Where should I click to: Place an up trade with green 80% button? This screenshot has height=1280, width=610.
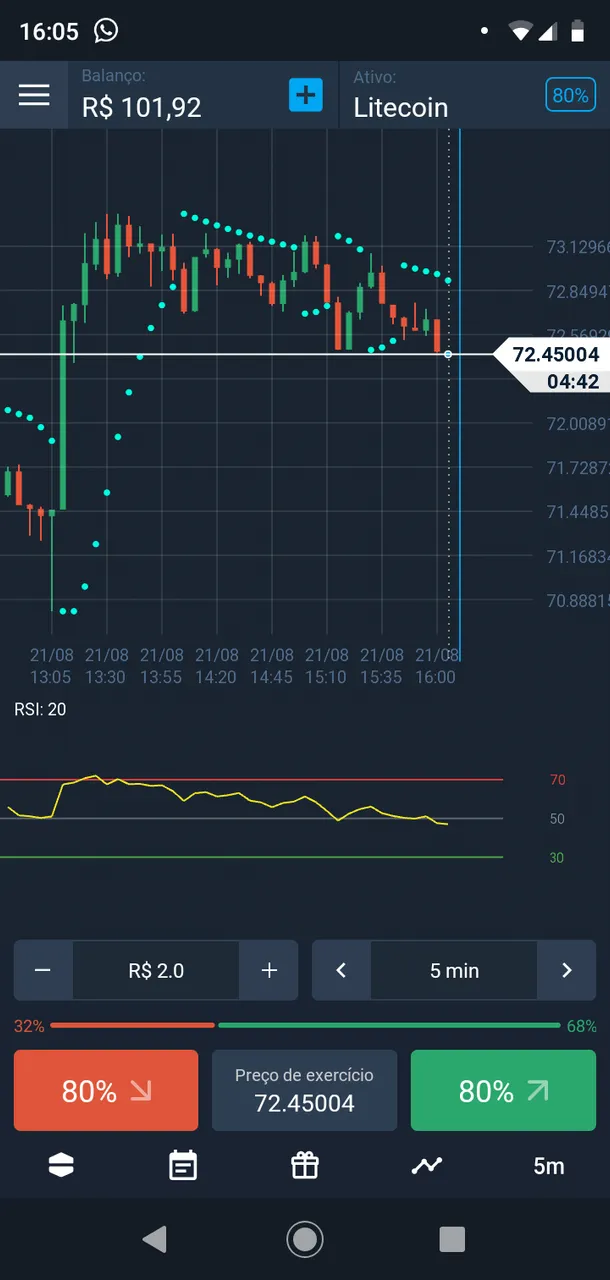click(503, 1090)
